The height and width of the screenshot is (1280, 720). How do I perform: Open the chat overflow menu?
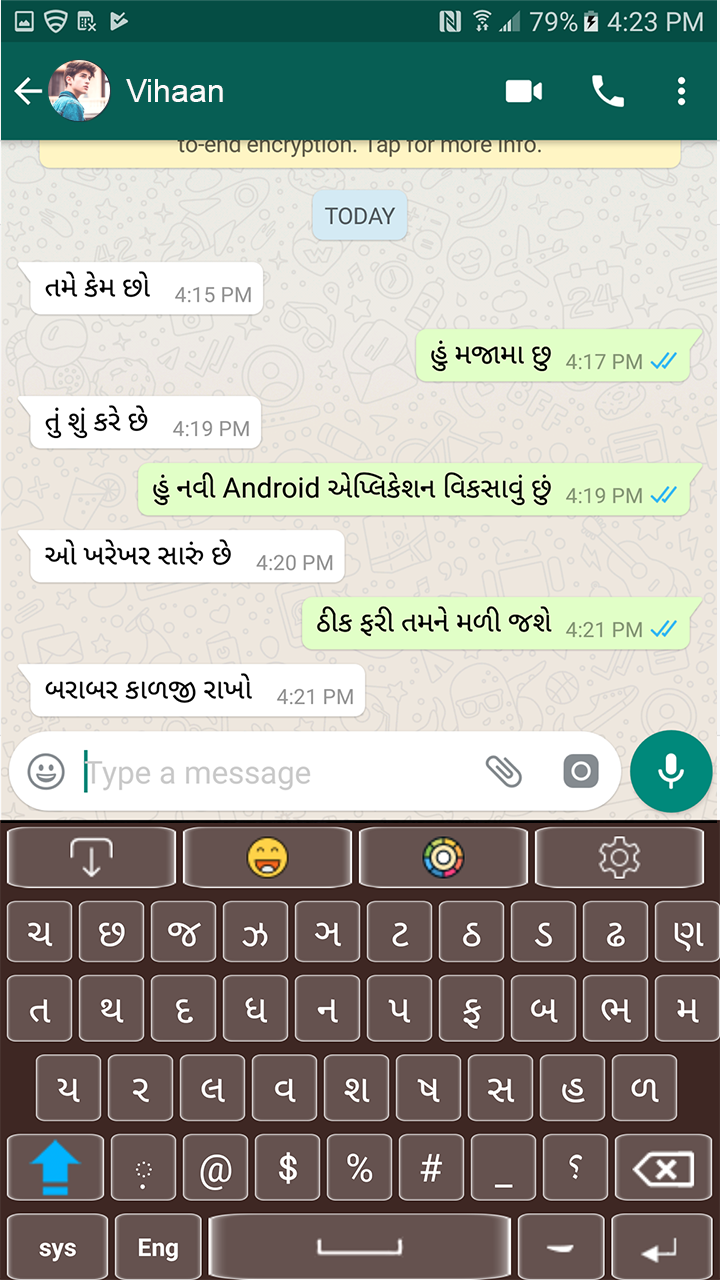(681, 92)
